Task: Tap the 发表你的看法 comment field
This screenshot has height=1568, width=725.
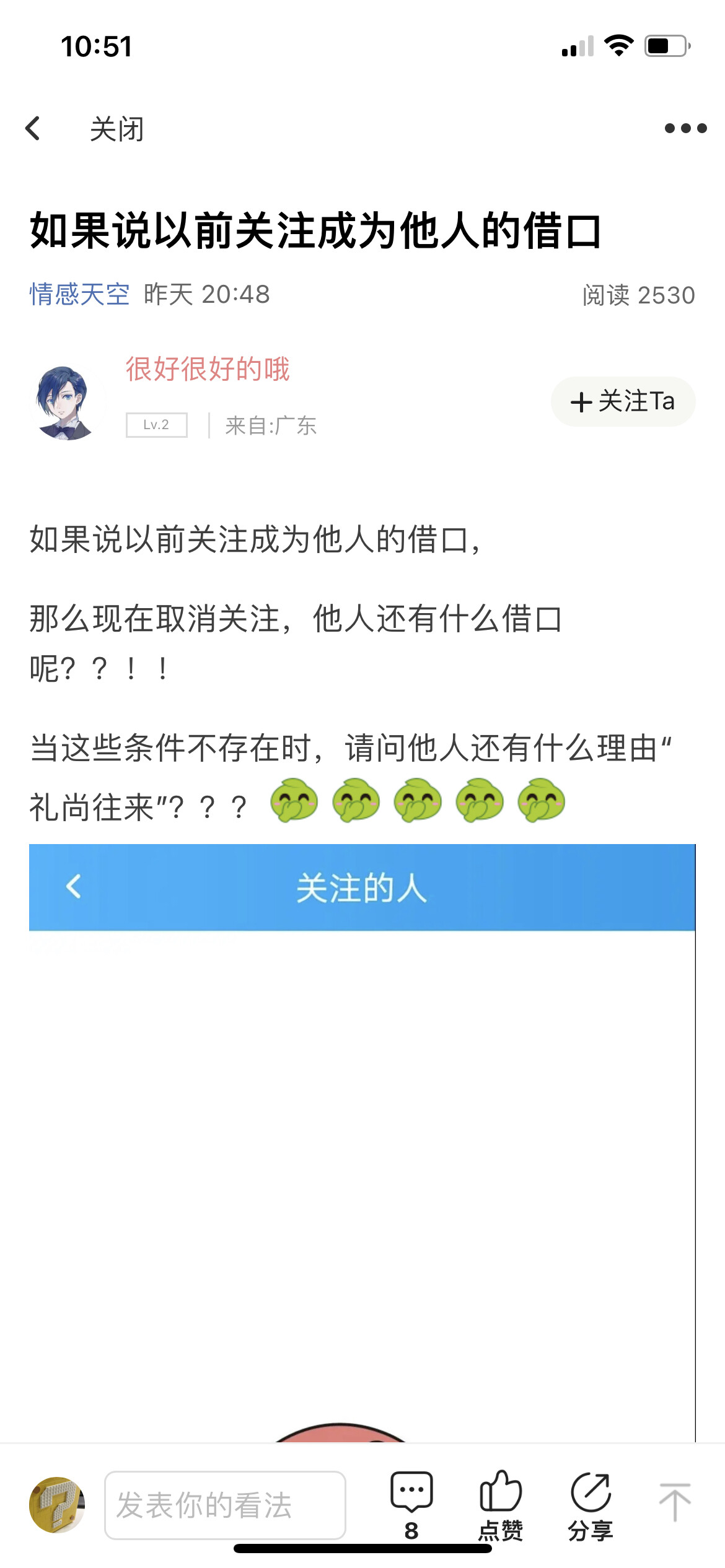Action: click(x=225, y=1505)
